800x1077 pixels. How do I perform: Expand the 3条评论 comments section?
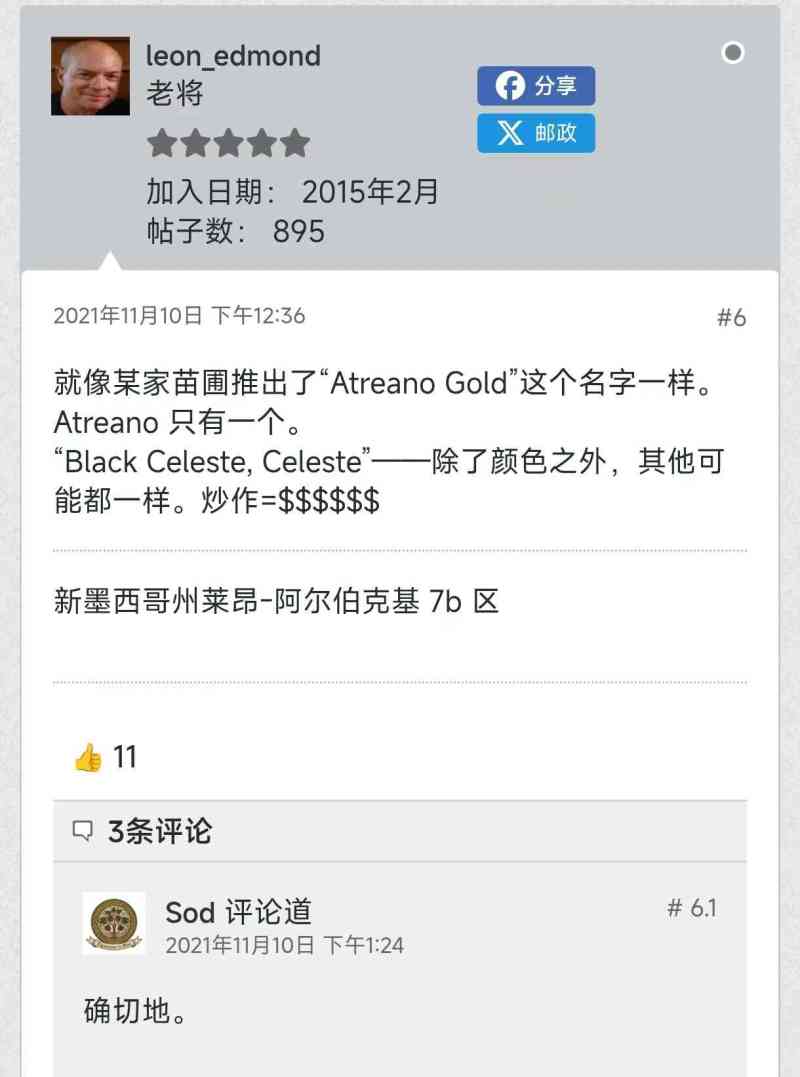pyautogui.click(x=143, y=831)
